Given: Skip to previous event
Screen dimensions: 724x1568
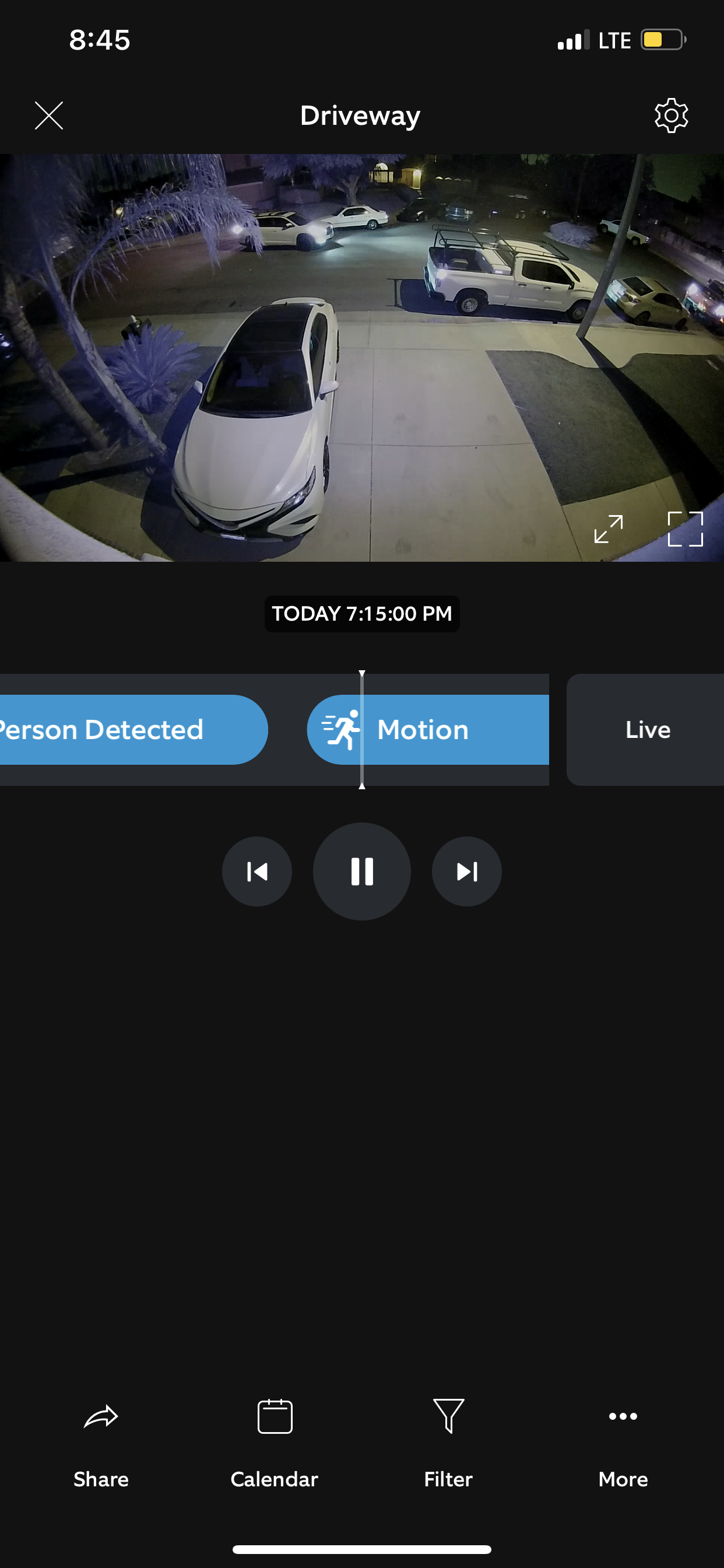Looking at the screenshot, I should (x=256, y=871).
